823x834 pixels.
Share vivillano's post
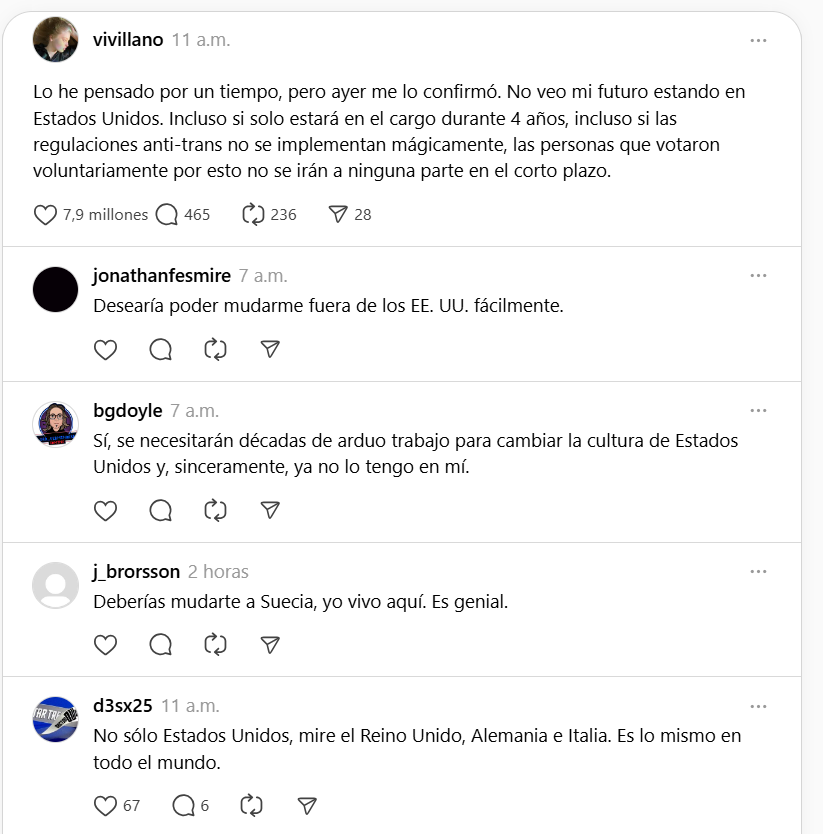point(338,214)
